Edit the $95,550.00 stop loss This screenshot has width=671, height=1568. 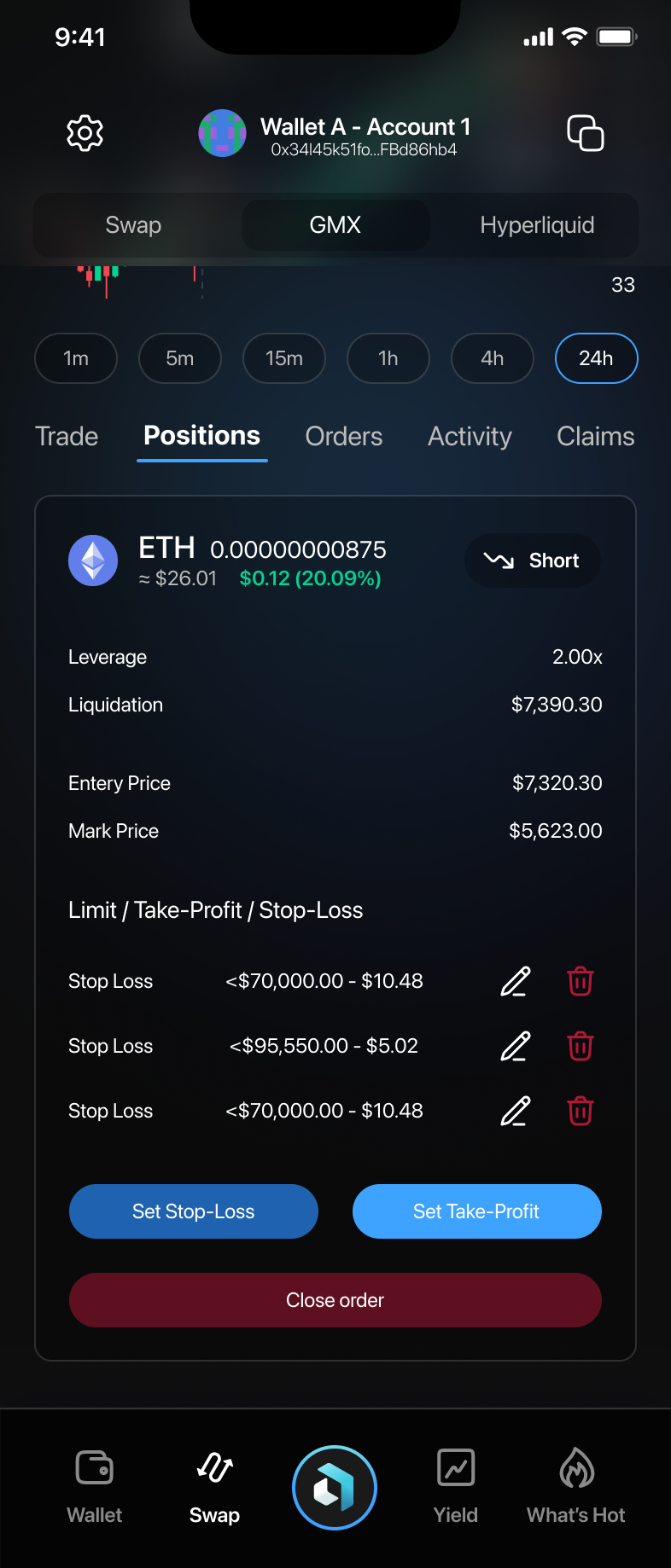point(515,1046)
